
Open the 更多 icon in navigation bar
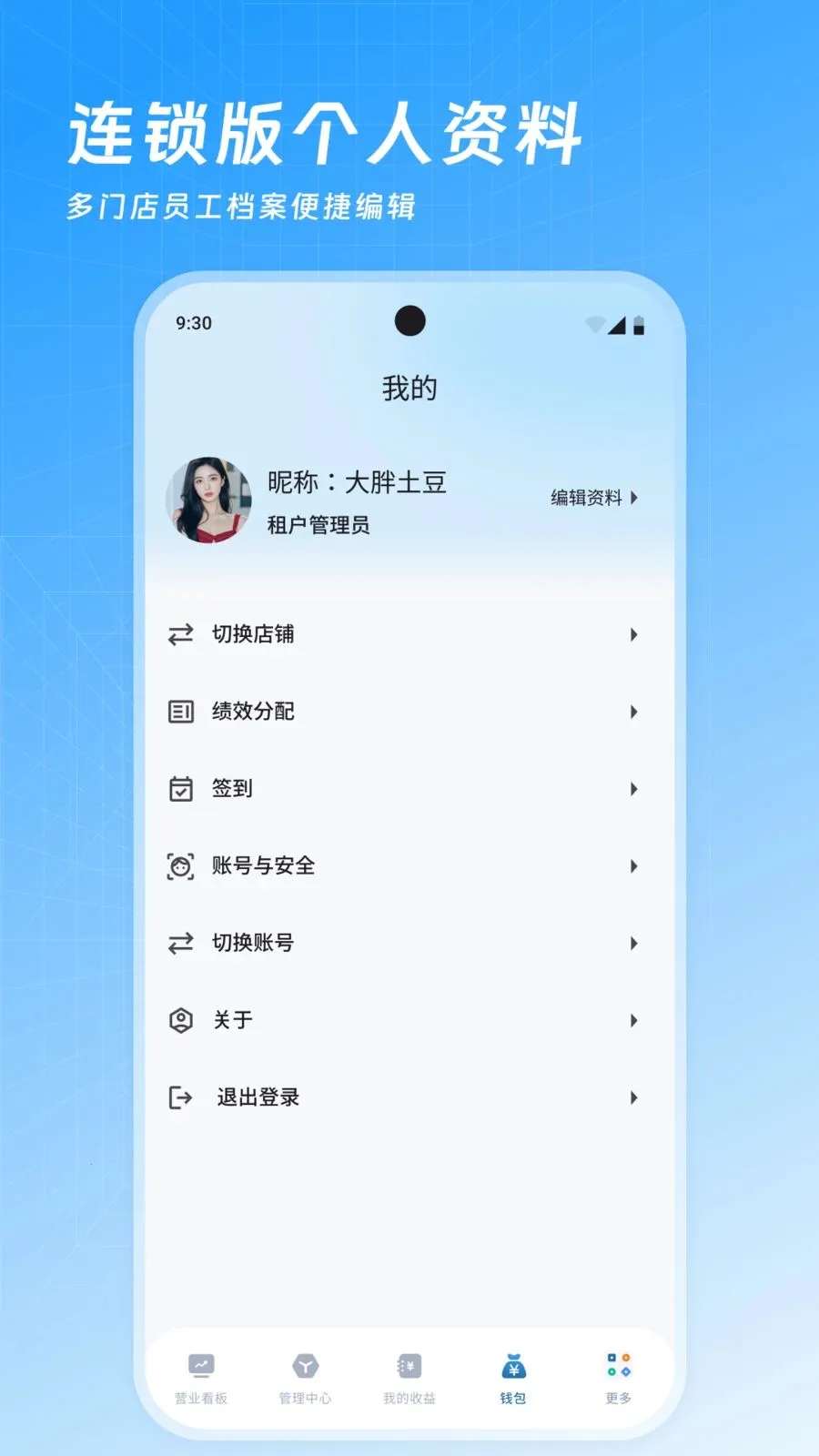click(618, 1363)
